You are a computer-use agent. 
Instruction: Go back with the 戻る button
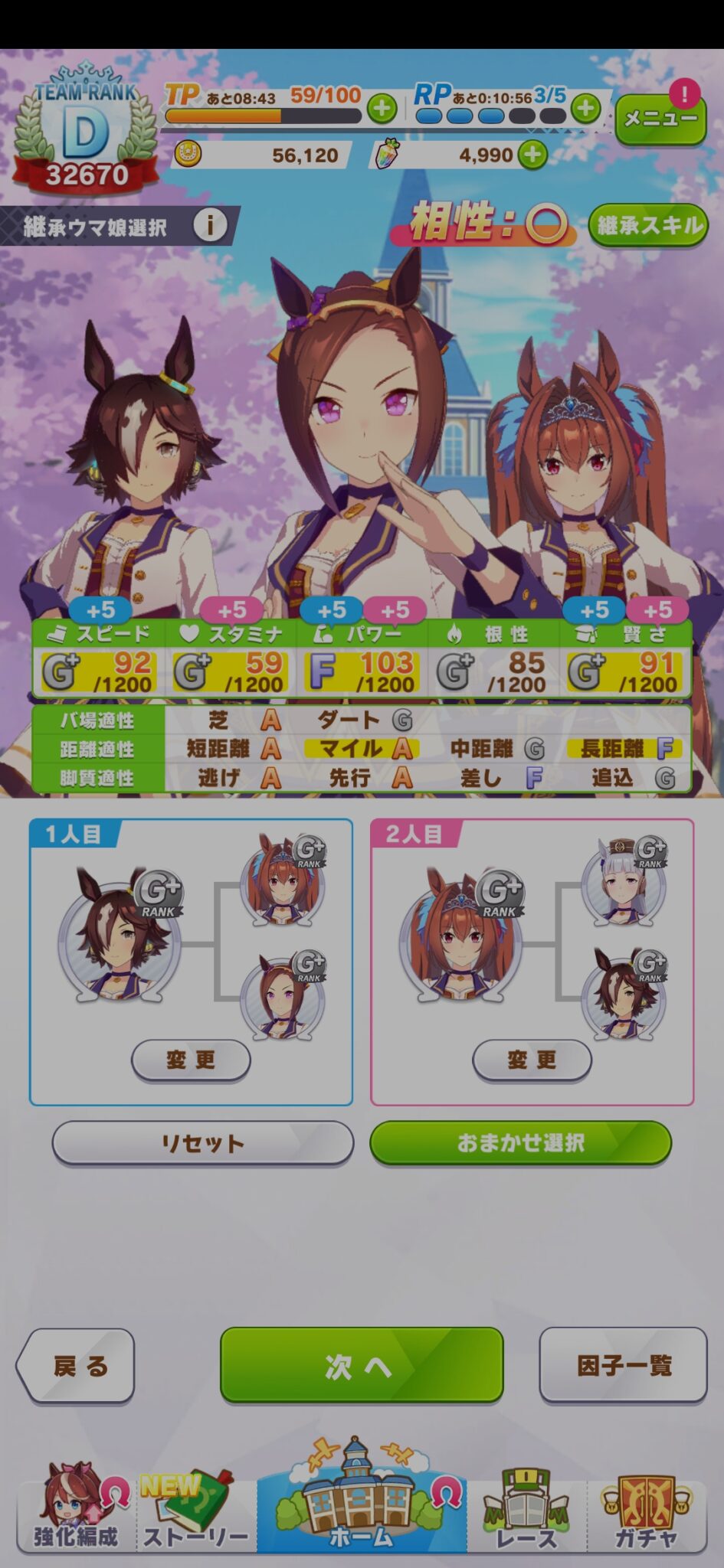[75, 1366]
